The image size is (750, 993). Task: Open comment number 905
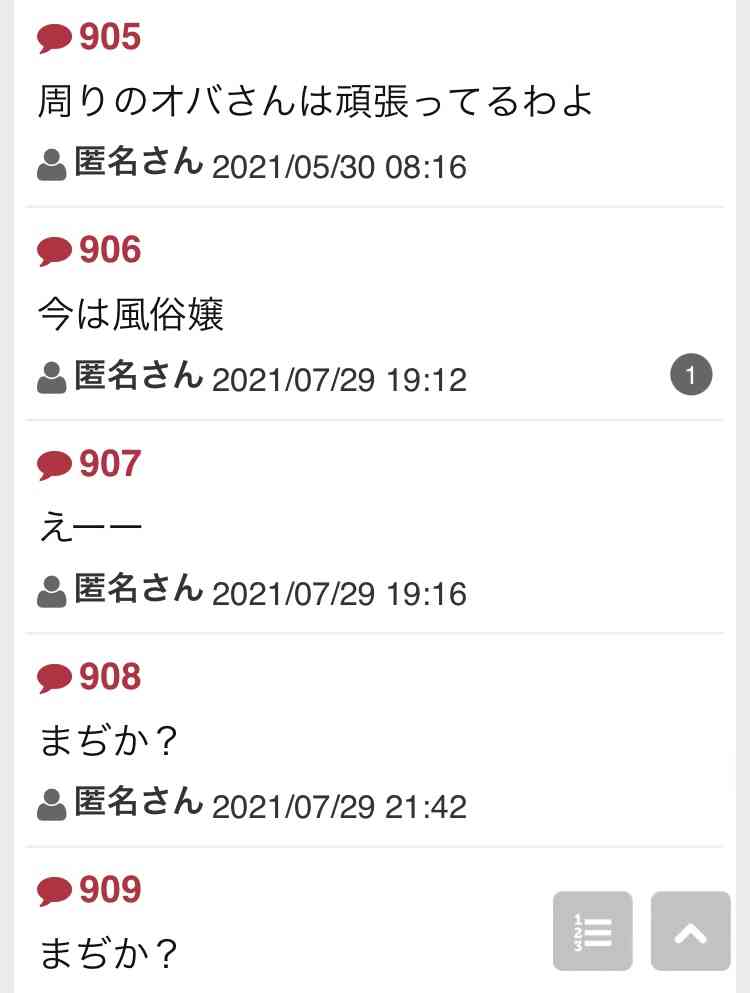coord(109,35)
